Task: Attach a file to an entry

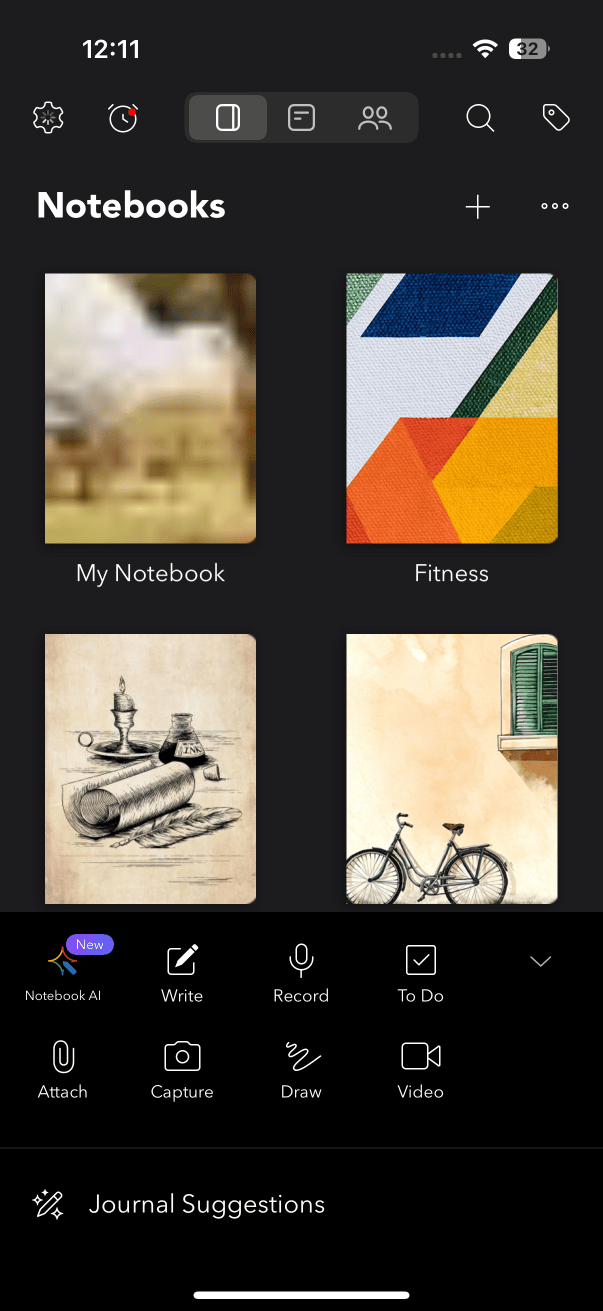Action: pos(63,1068)
